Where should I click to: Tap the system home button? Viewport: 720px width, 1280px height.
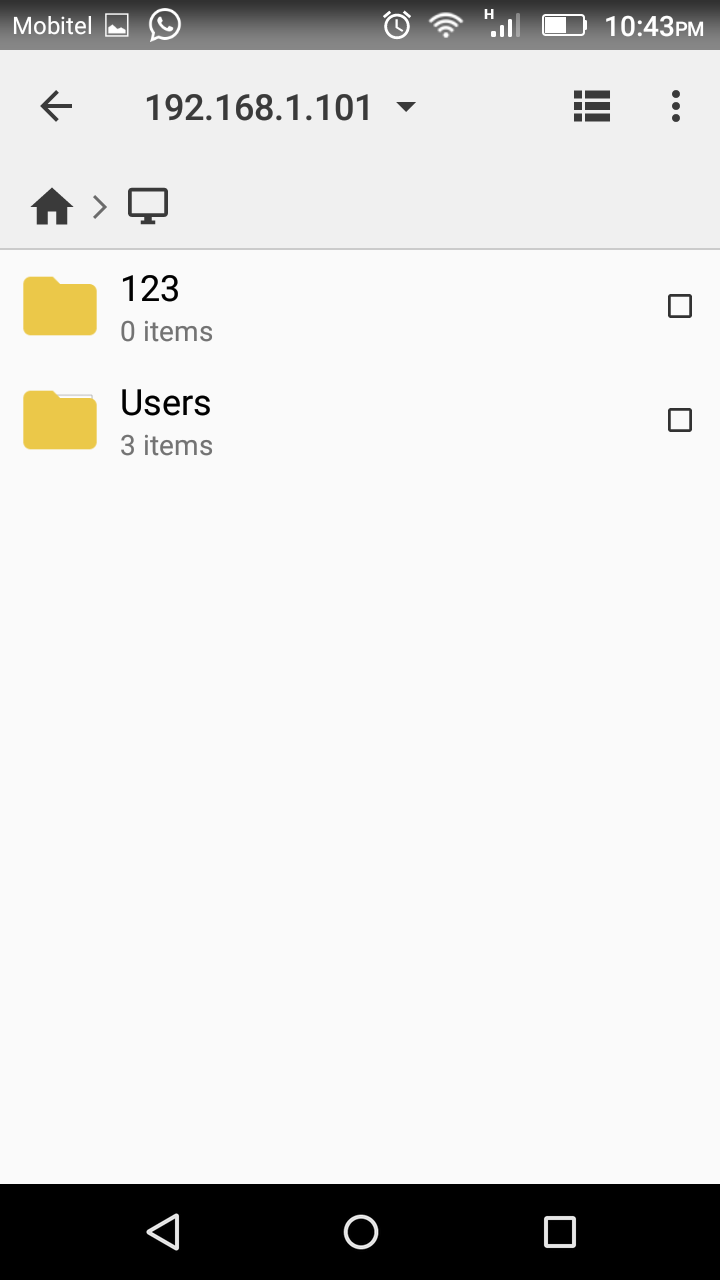tap(360, 1232)
